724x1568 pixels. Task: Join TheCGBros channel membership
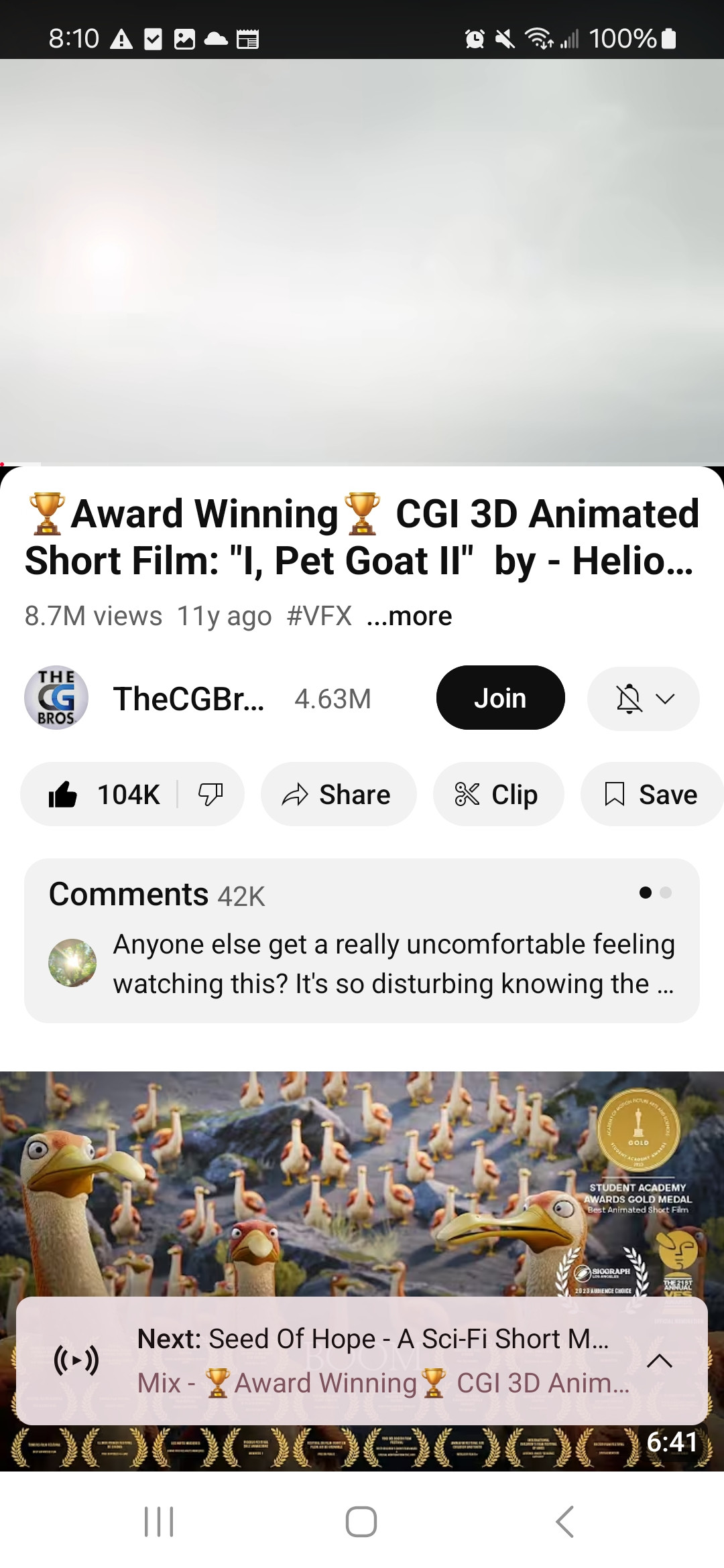(x=500, y=698)
